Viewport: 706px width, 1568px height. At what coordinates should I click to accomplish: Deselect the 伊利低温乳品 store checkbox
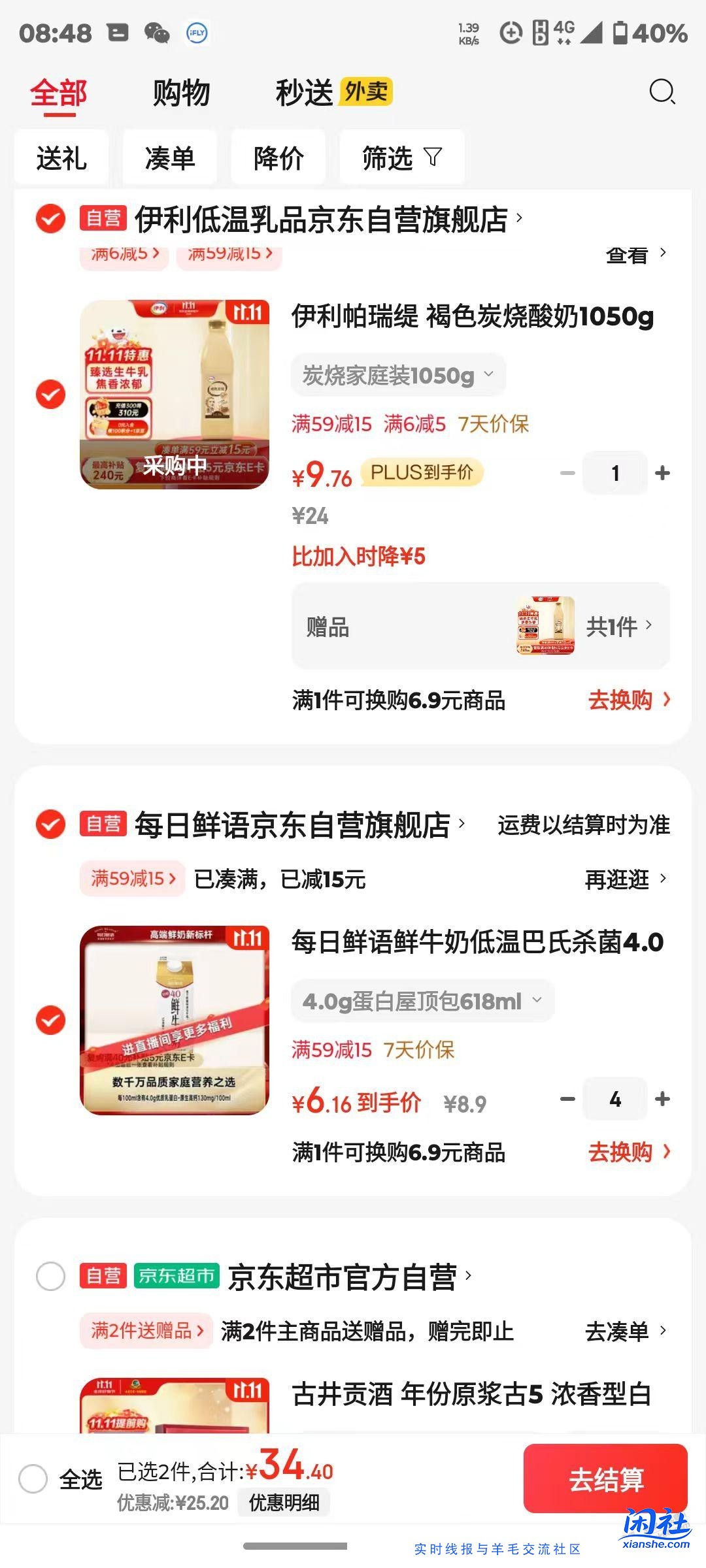[x=50, y=220]
